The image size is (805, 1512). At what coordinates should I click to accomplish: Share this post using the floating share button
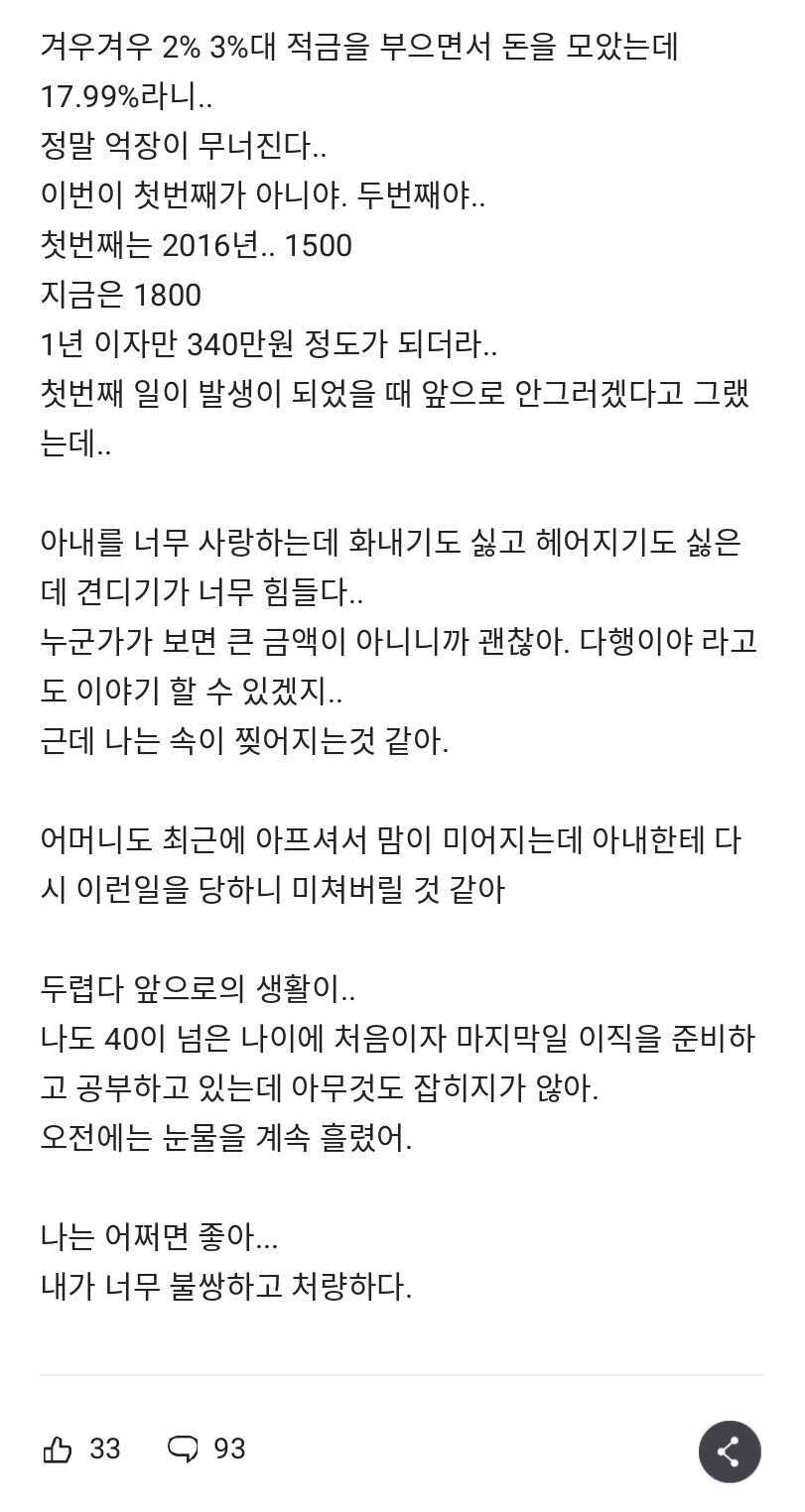[730, 1452]
